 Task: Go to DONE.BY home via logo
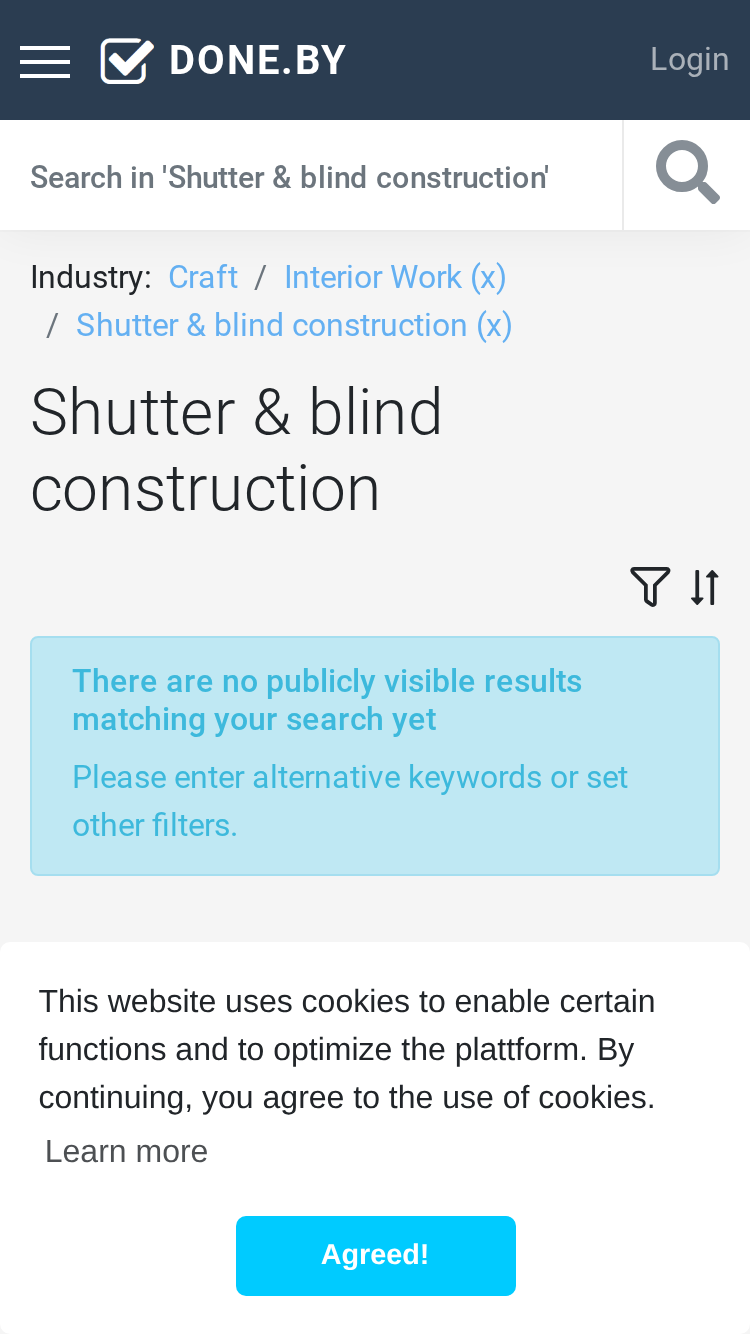[x=223, y=61]
